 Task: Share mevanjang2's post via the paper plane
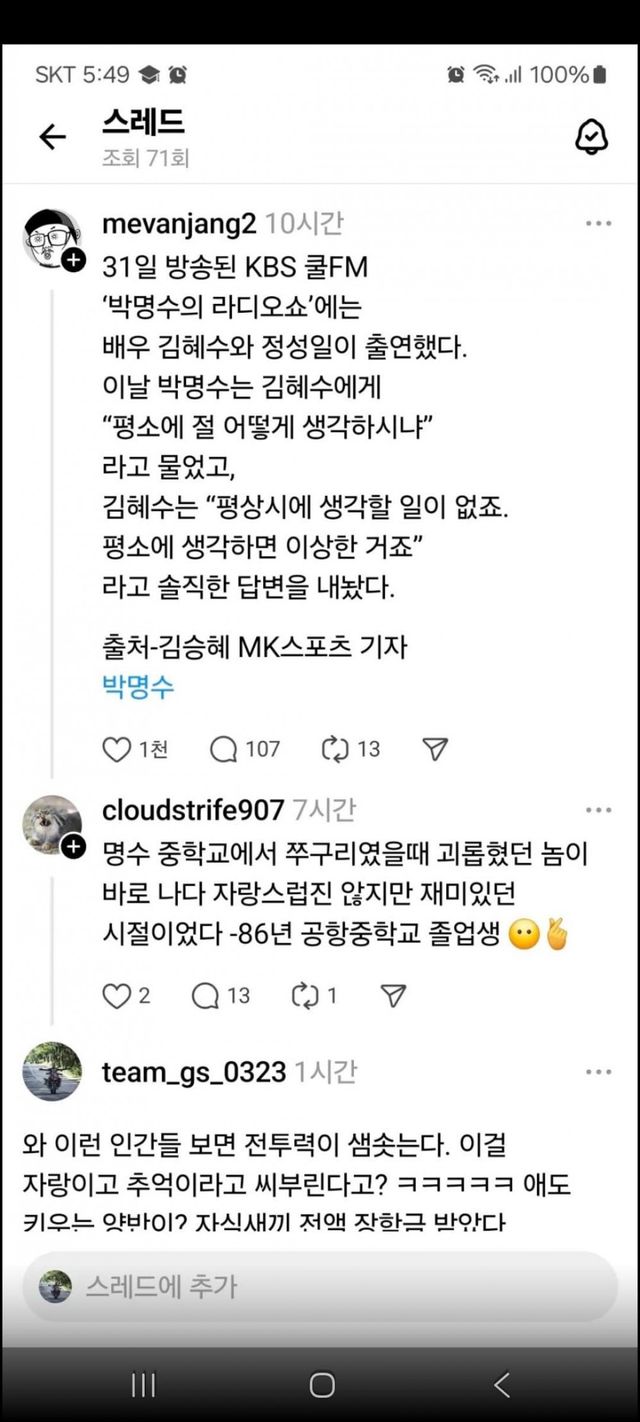coord(435,749)
